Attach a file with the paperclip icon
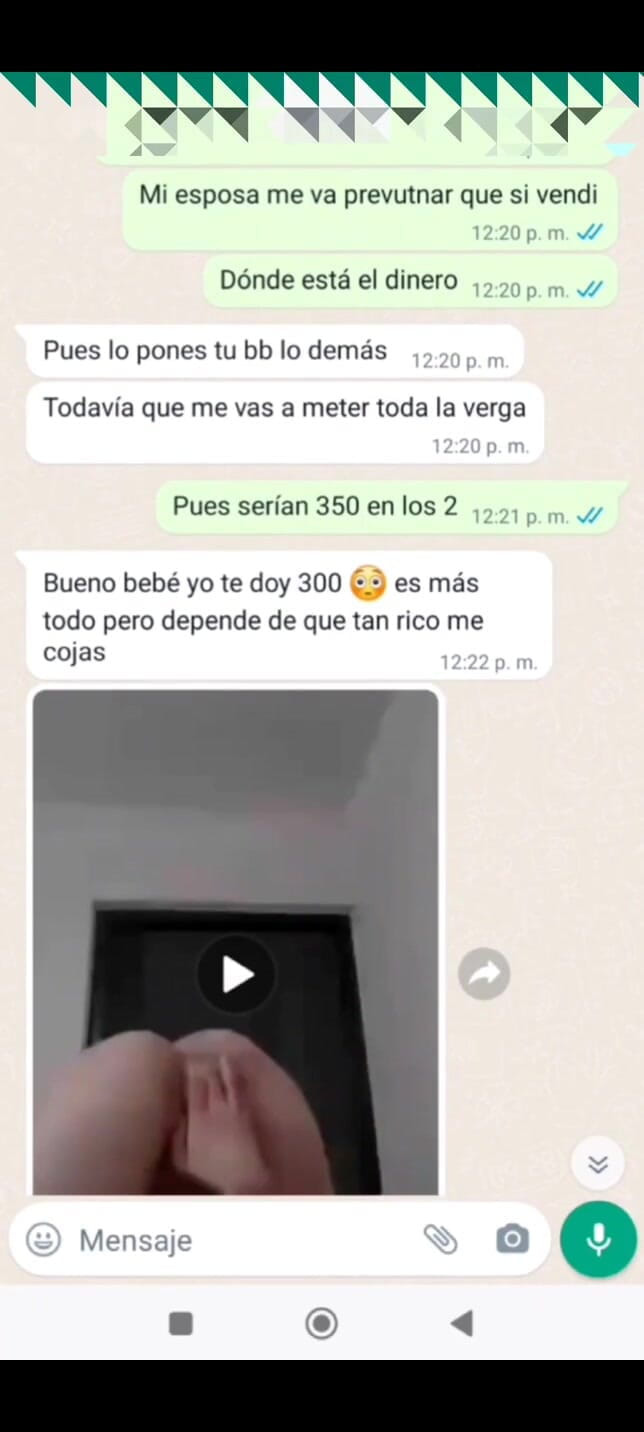The width and height of the screenshot is (644, 1432). pos(440,1240)
